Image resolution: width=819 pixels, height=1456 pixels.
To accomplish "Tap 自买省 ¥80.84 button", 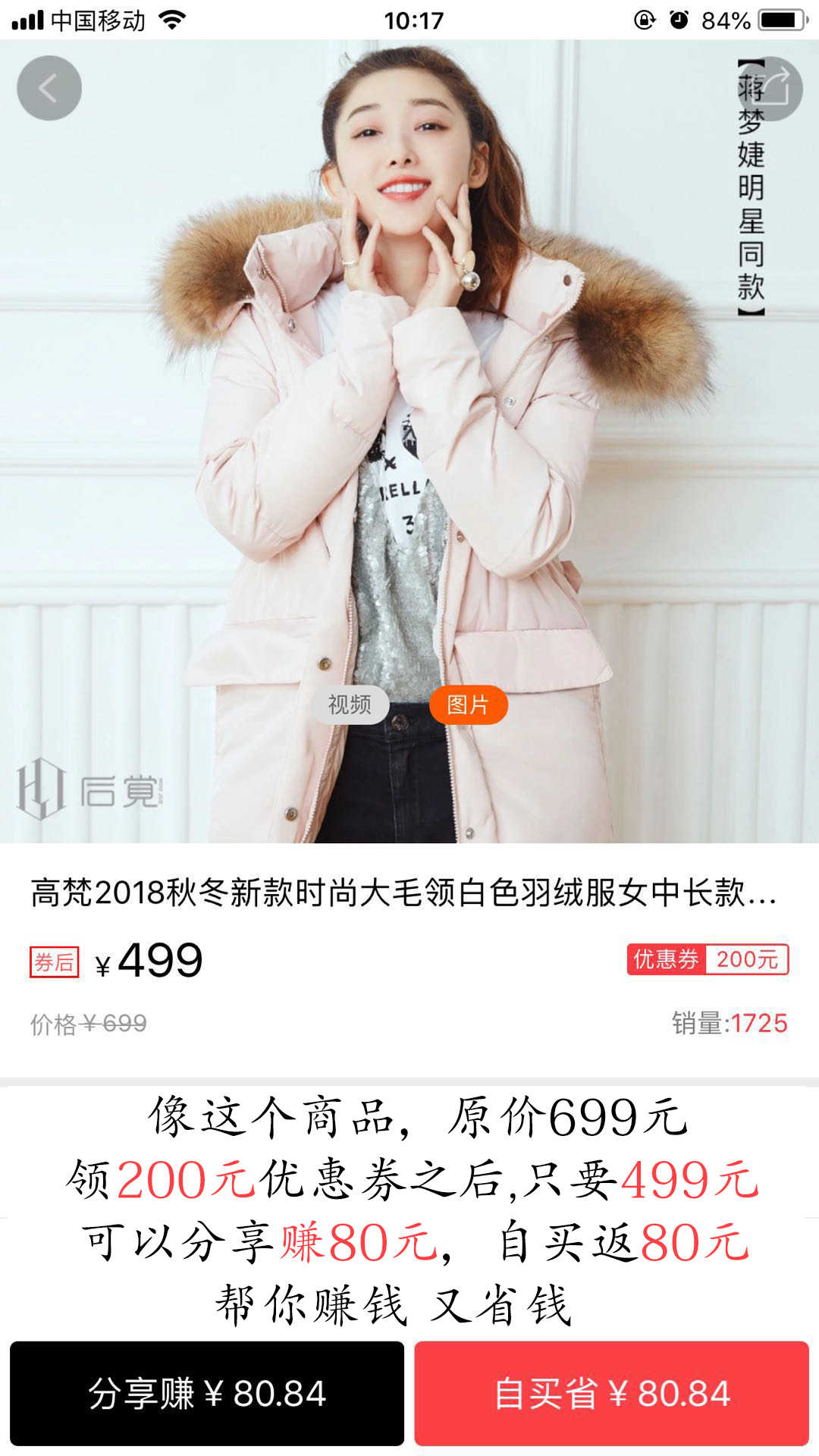I will [x=611, y=1393].
